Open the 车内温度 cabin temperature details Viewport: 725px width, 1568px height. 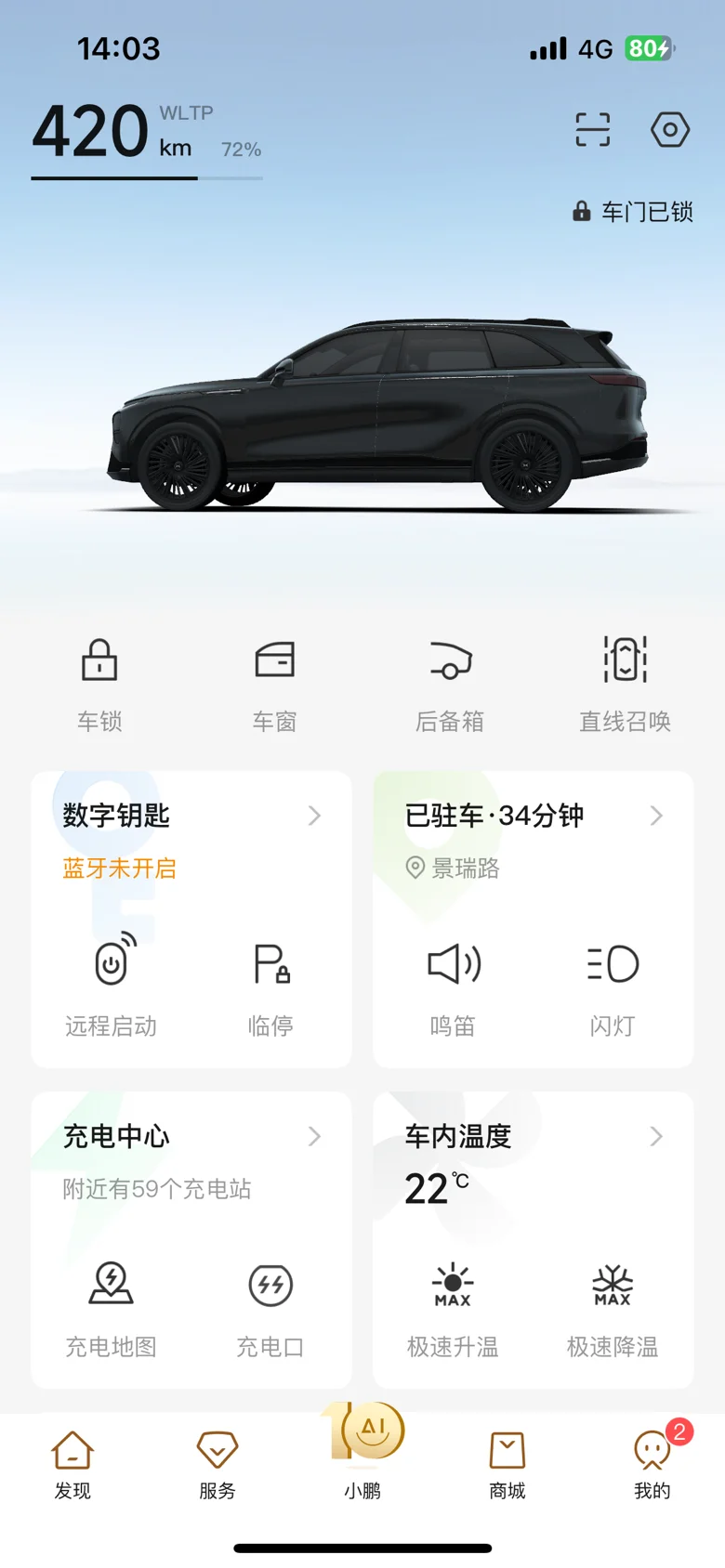click(533, 1137)
